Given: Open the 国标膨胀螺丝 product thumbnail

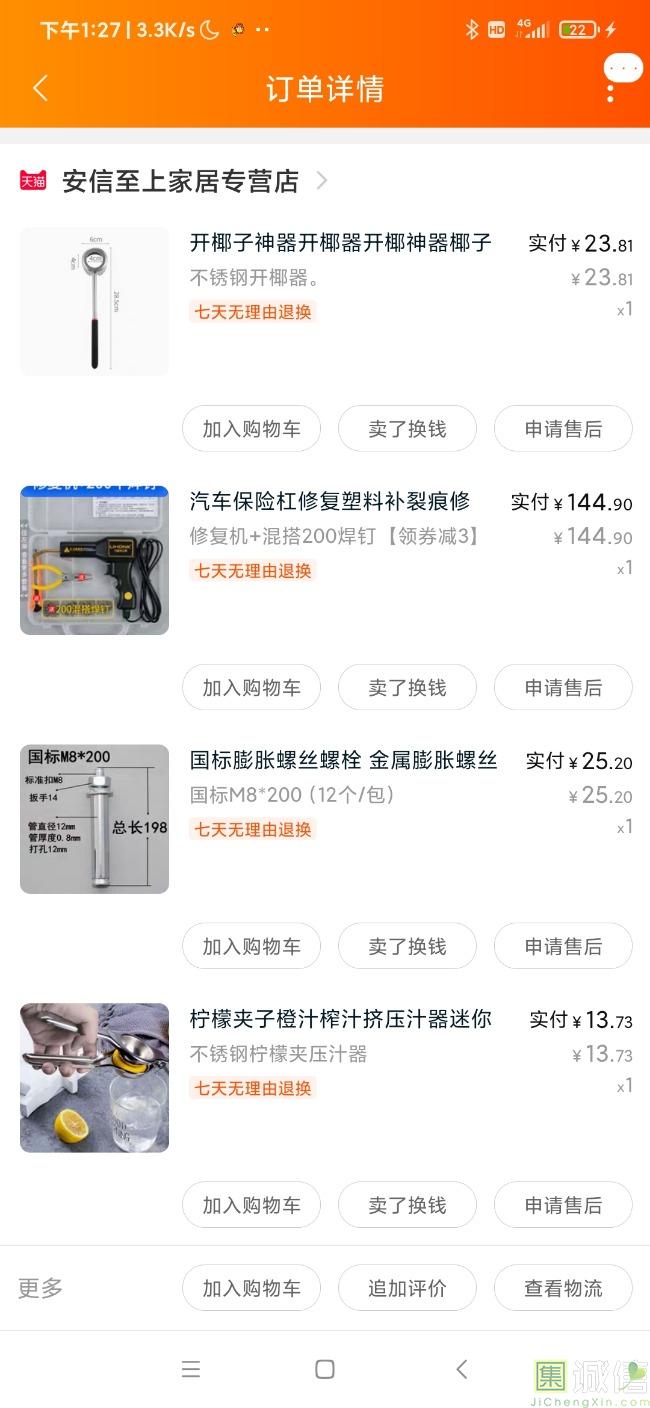Looking at the screenshot, I should 95,819.
